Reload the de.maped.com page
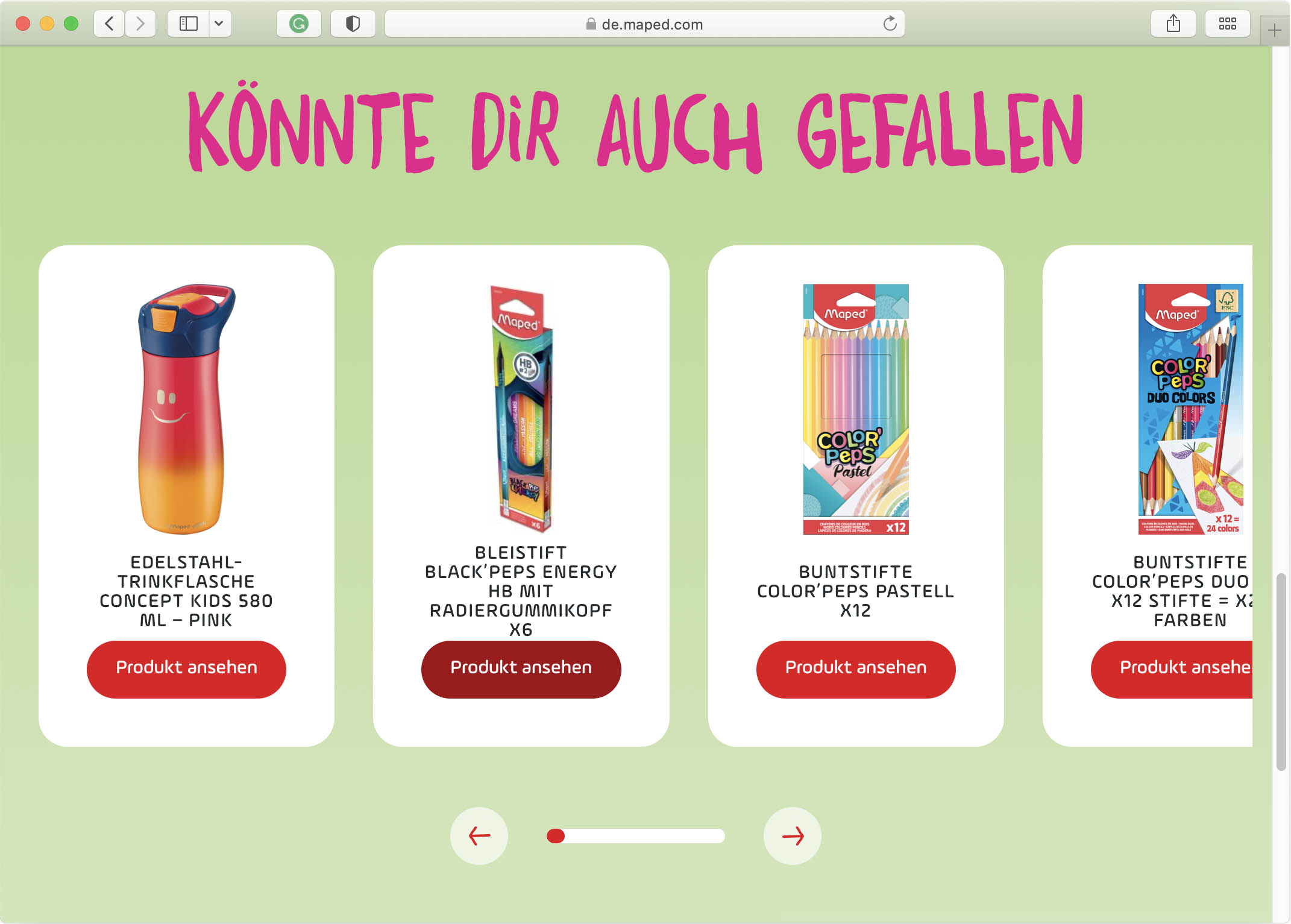The width and height of the screenshot is (1291, 924). tap(890, 24)
